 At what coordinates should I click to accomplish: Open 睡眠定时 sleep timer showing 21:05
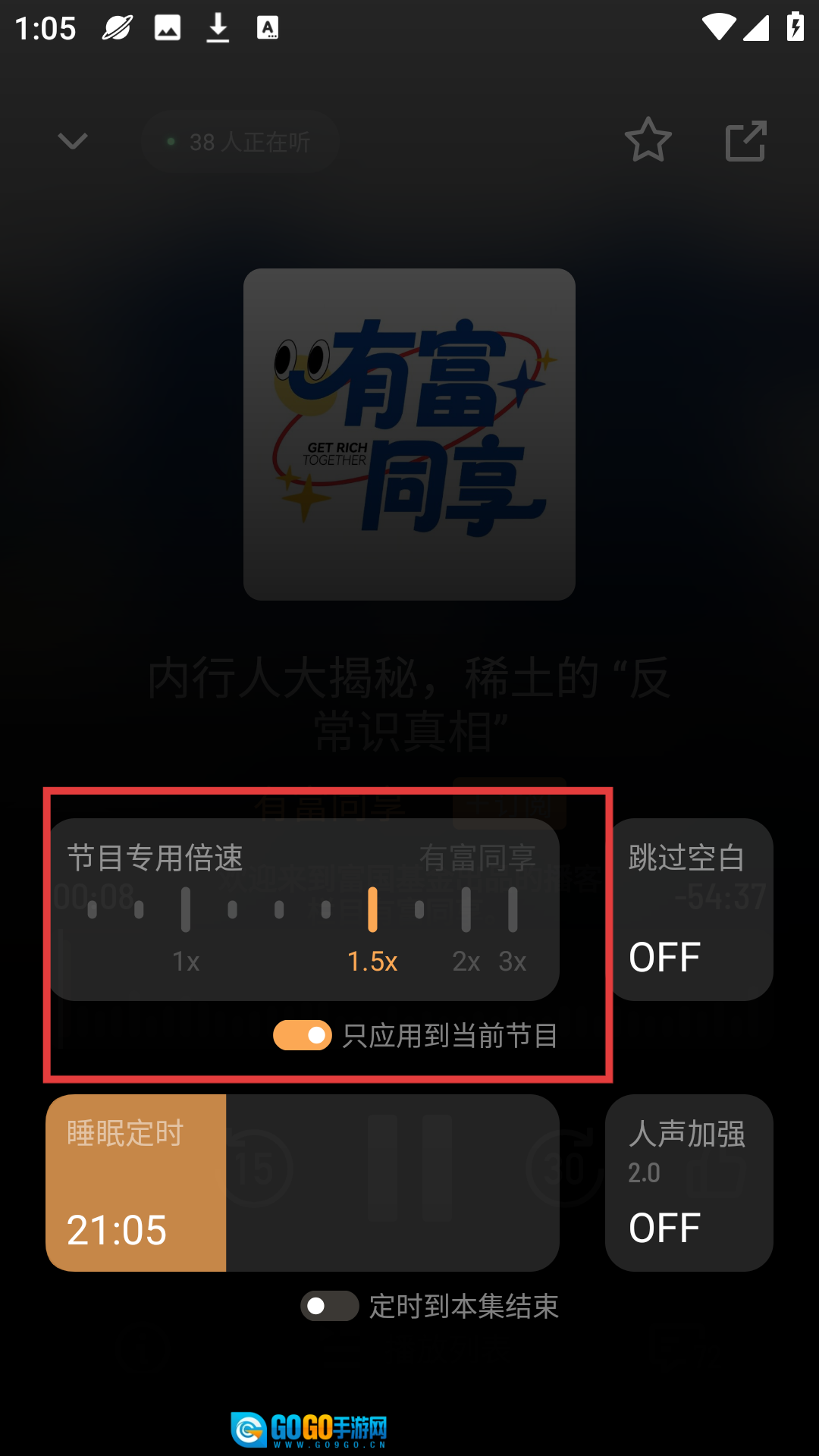tap(136, 1182)
